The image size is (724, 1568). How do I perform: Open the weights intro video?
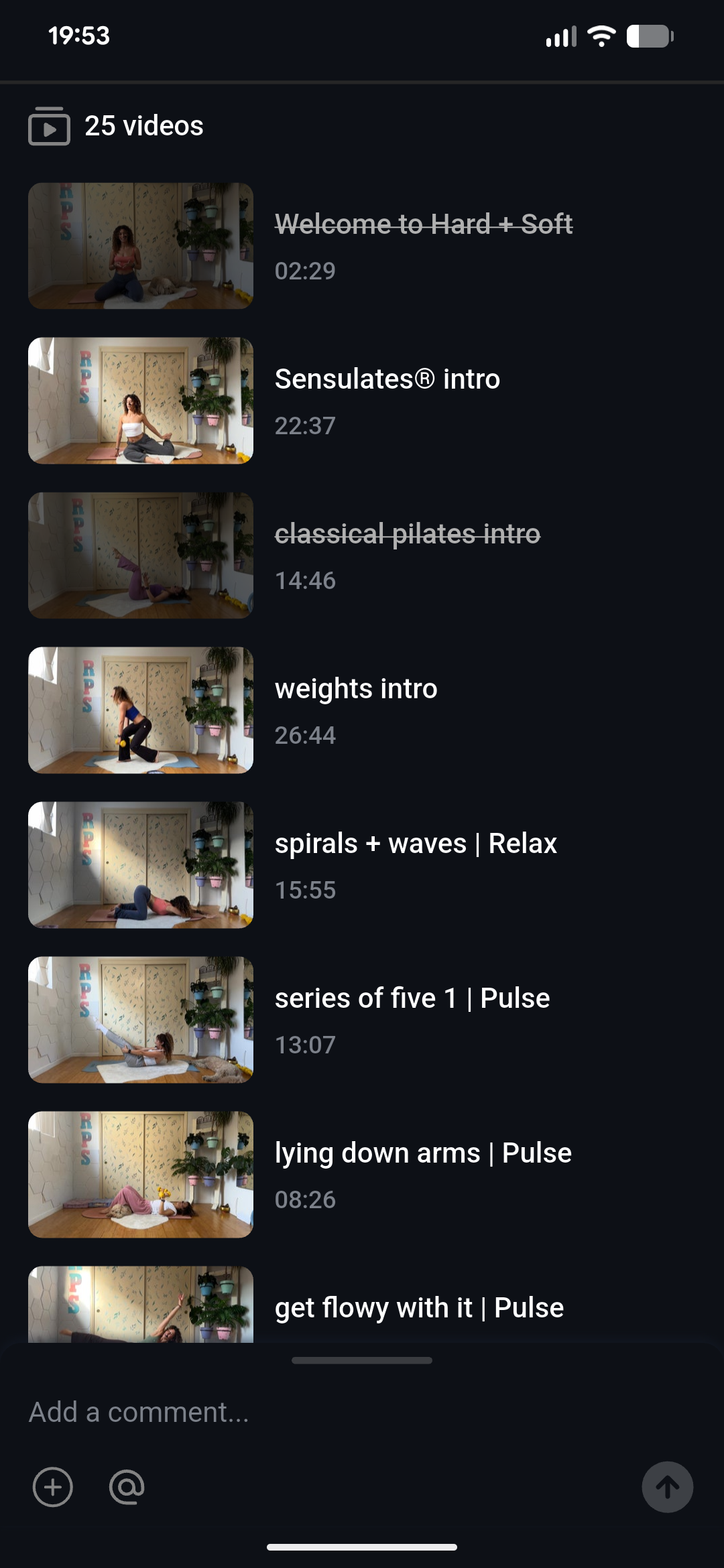pos(141,710)
